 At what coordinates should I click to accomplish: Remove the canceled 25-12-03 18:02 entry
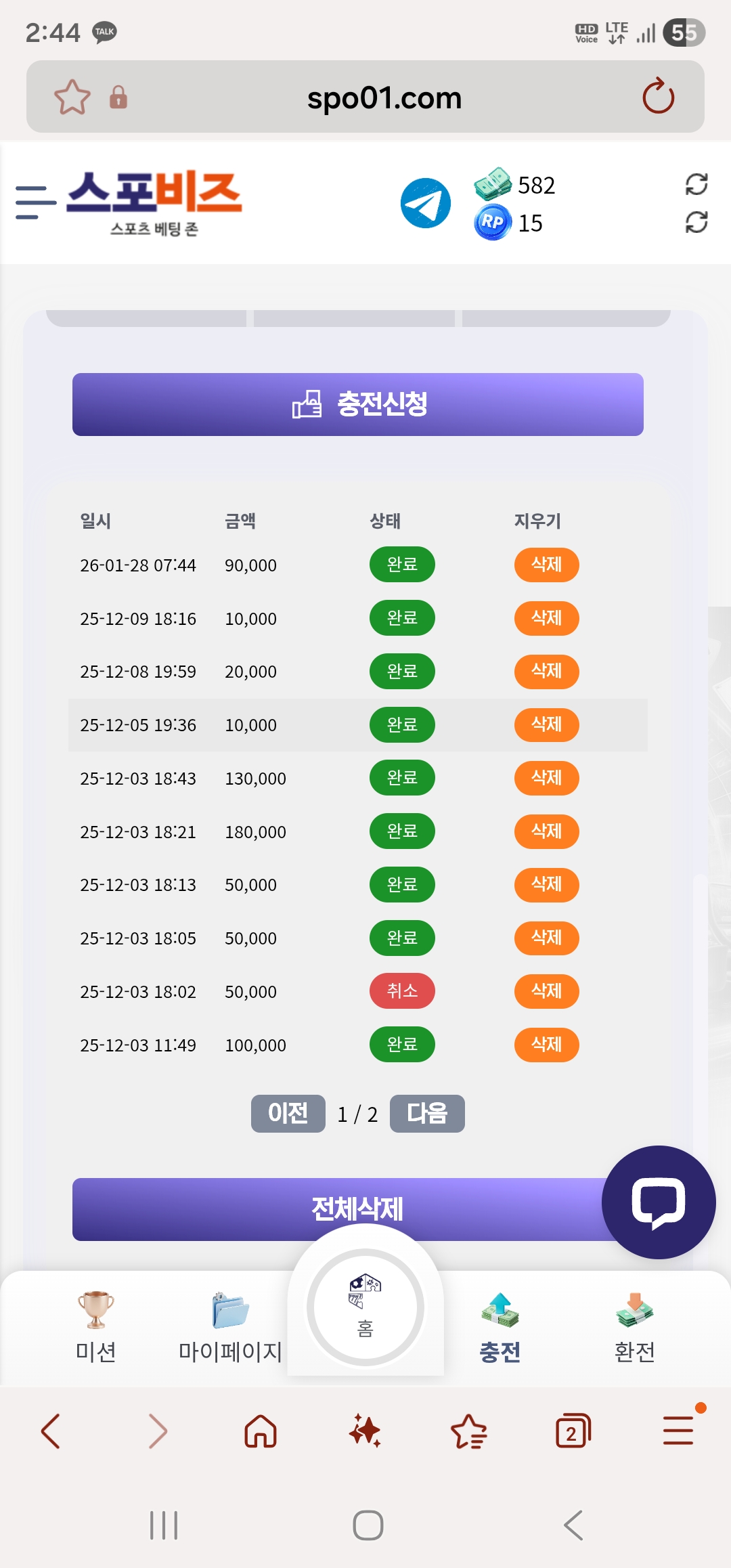(x=546, y=991)
